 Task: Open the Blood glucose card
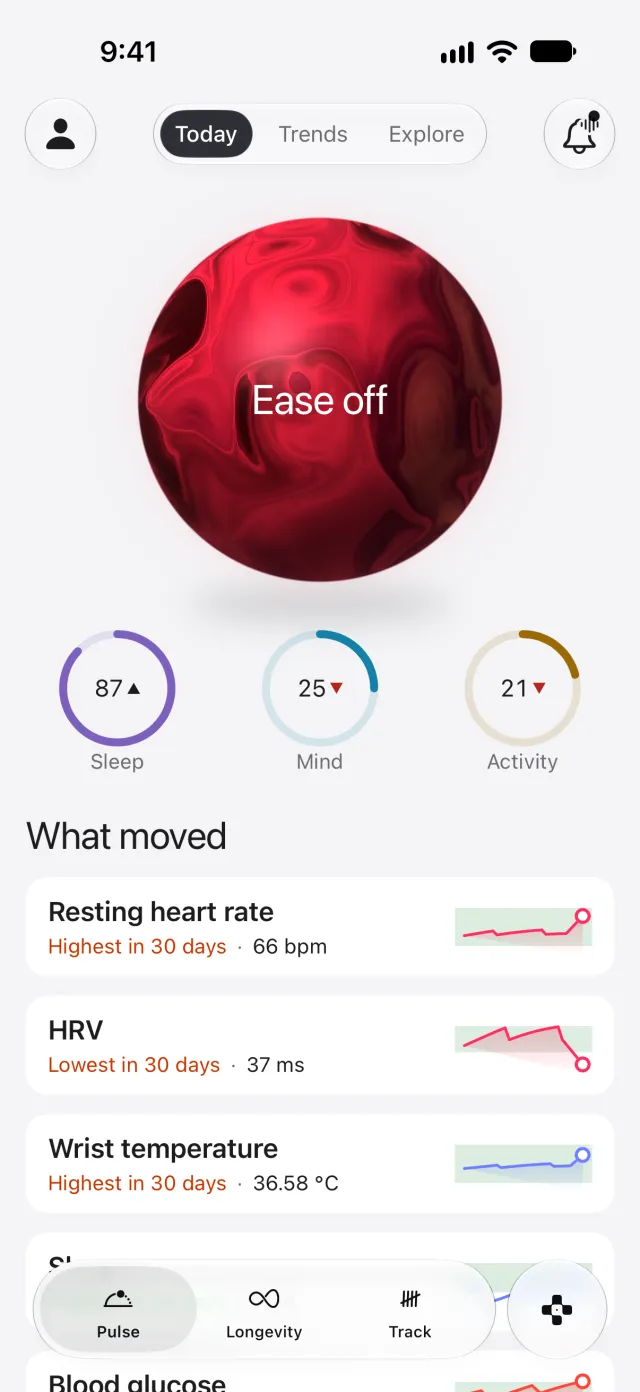[x=320, y=1372]
